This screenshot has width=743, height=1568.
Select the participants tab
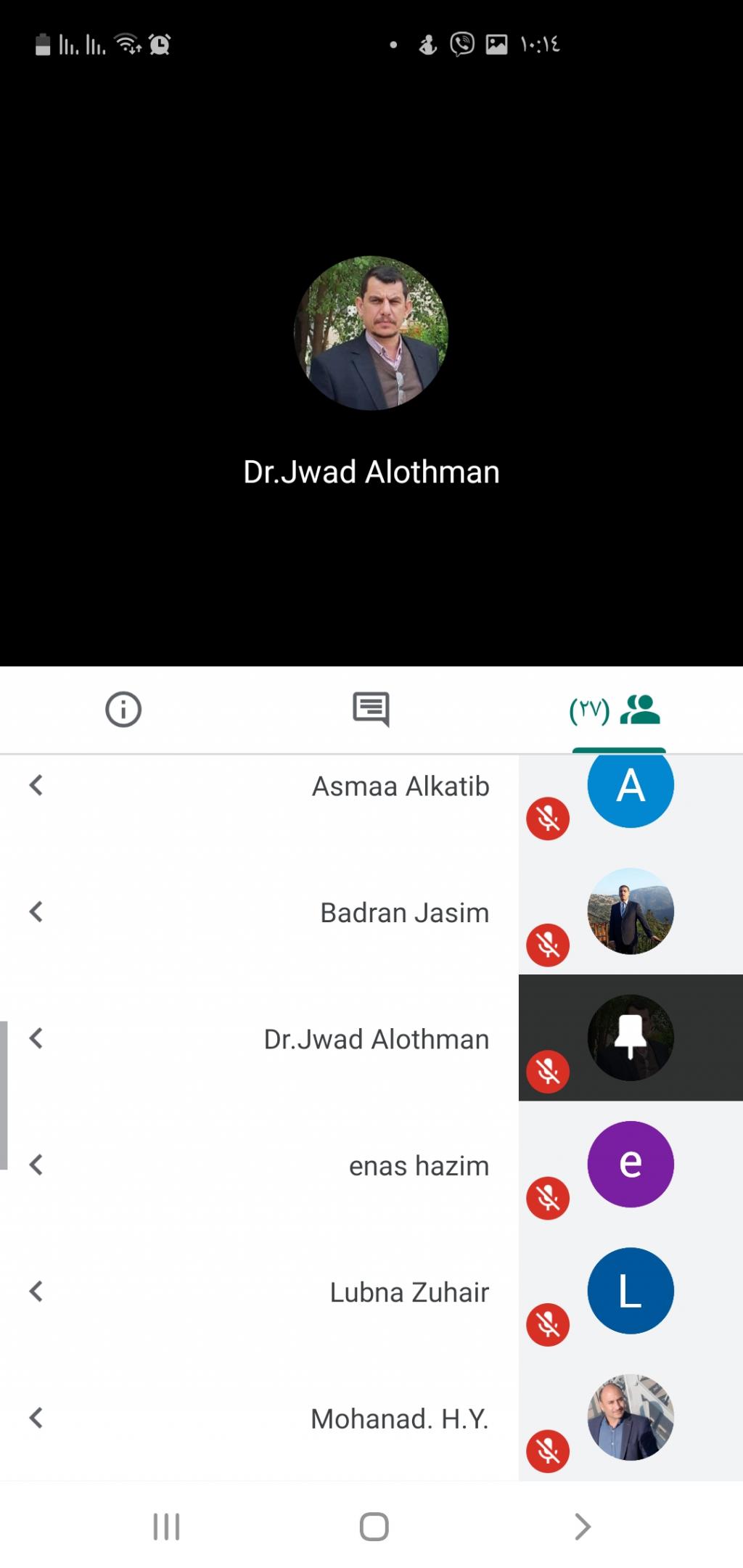[617, 710]
